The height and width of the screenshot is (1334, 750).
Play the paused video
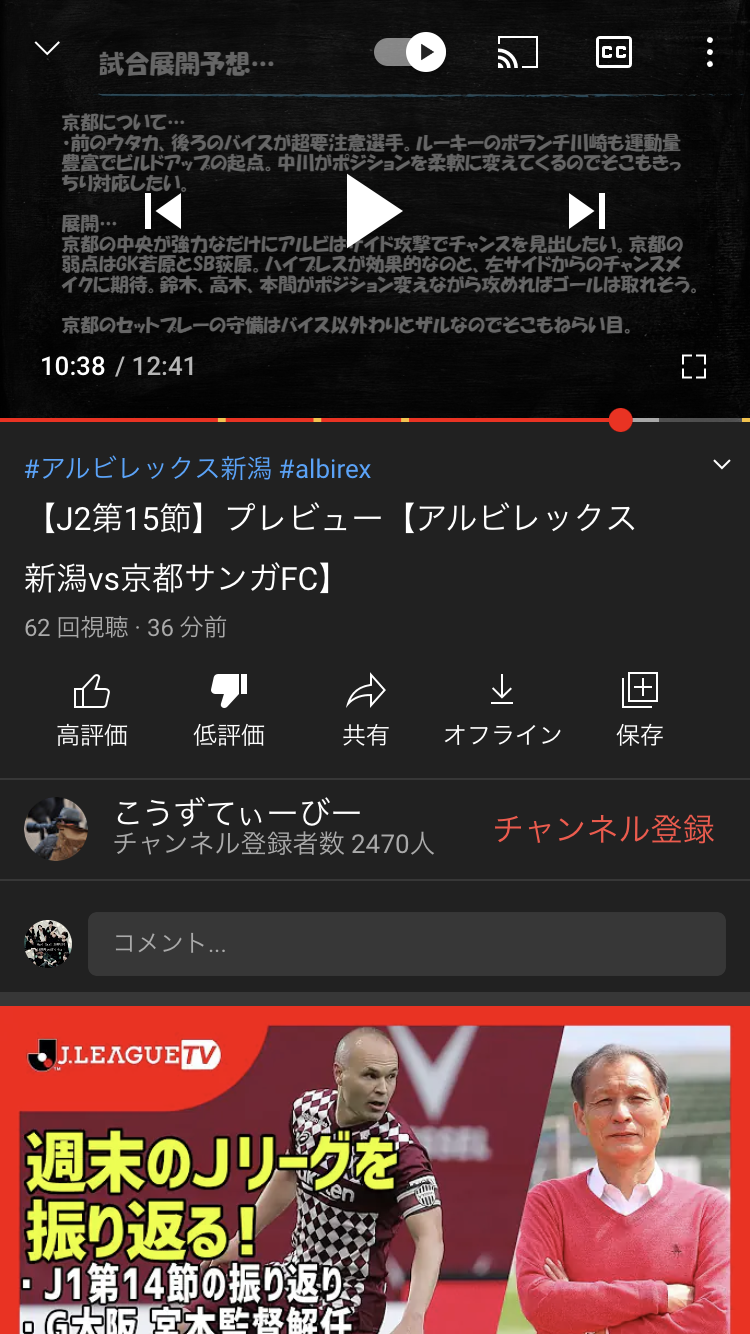pyautogui.click(x=373, y=211)
